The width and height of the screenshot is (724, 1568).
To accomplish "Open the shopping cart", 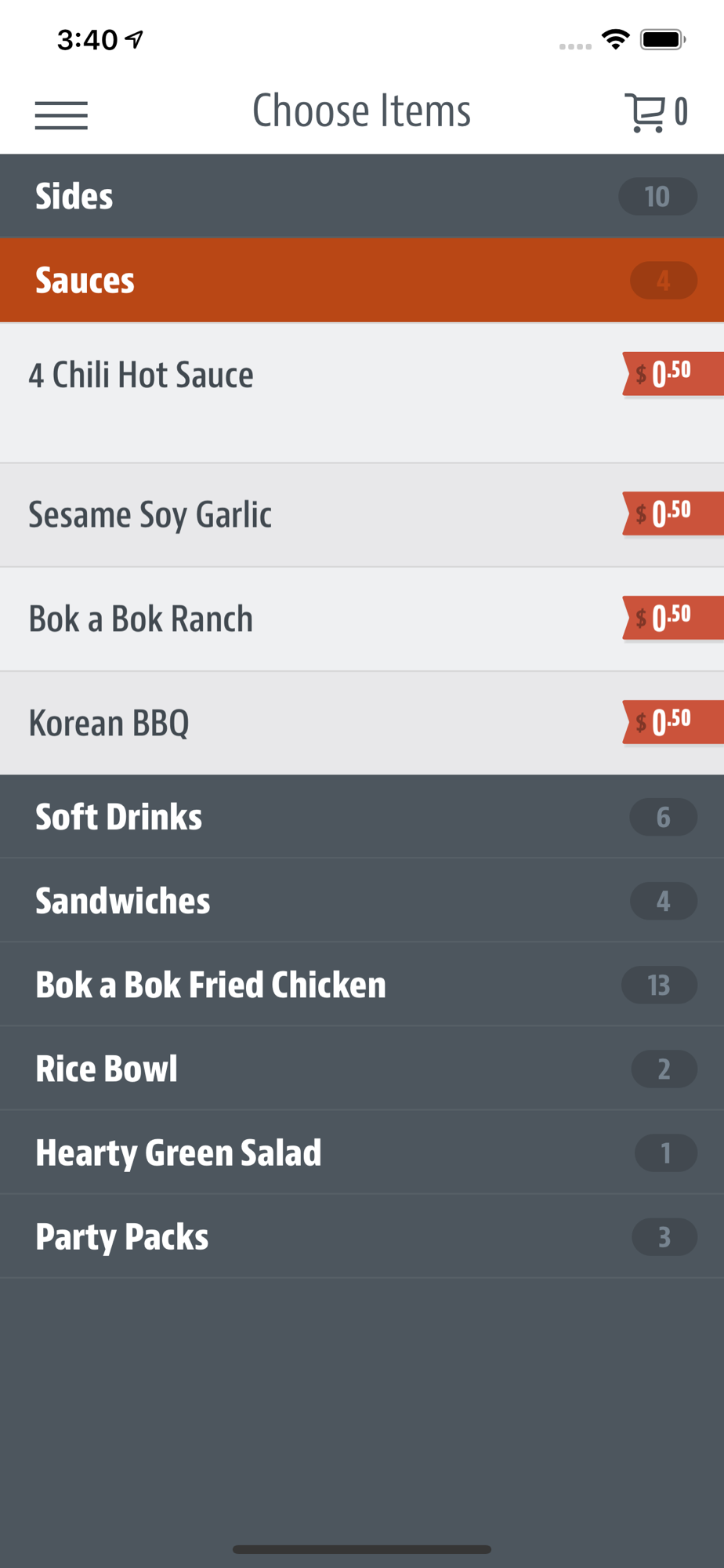I will click(x=656, y=112).
